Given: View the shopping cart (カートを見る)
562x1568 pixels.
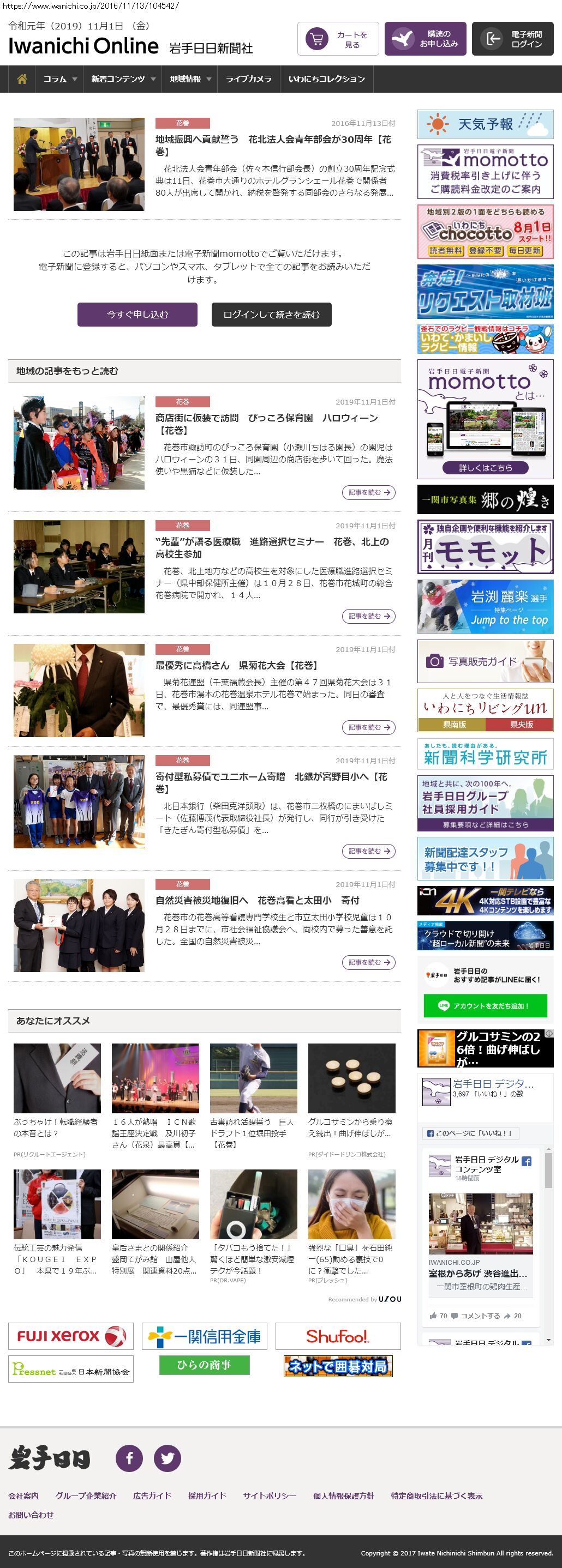Looking at the screenshot, I should 338,40.
